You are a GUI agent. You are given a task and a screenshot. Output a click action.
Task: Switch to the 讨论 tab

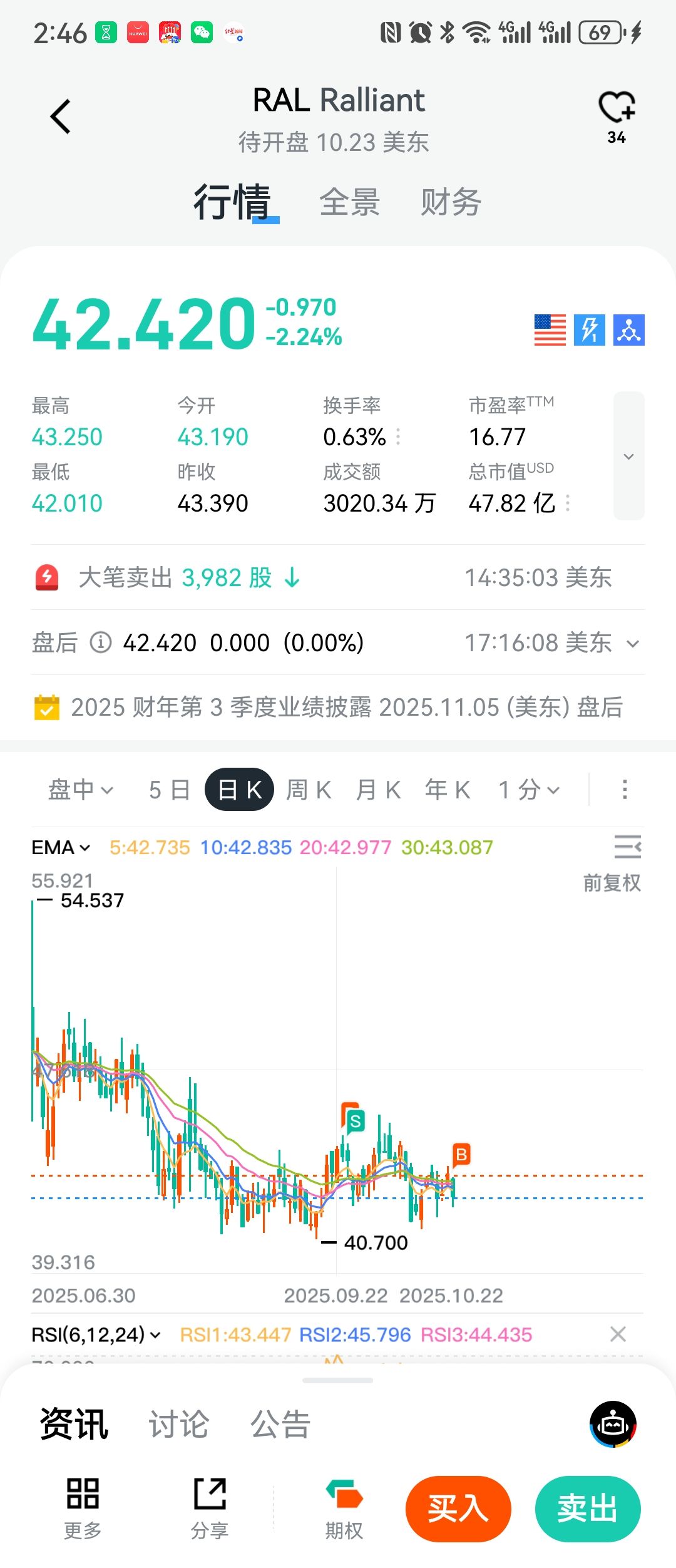coord(178,1425)
